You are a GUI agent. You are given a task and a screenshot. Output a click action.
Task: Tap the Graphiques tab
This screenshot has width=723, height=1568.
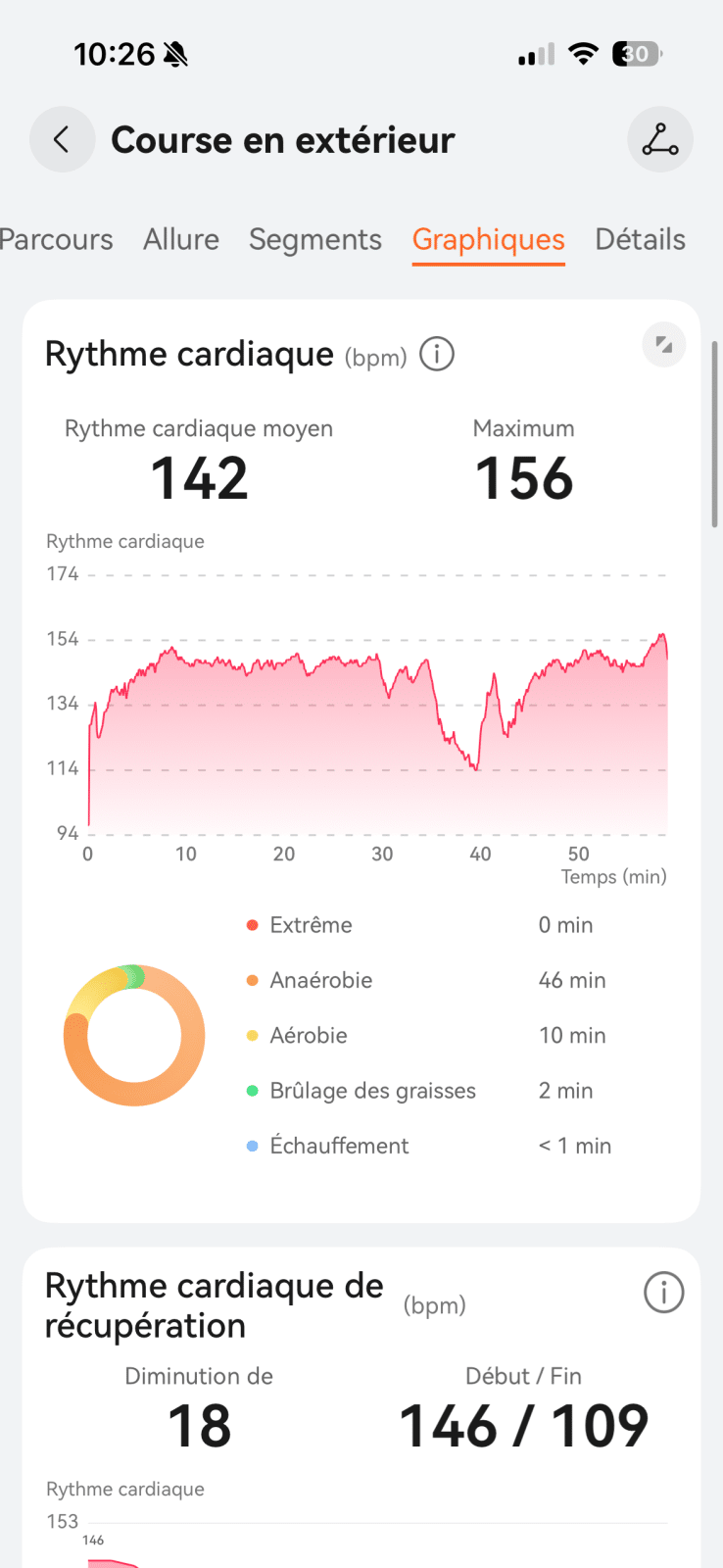point(488,239)
